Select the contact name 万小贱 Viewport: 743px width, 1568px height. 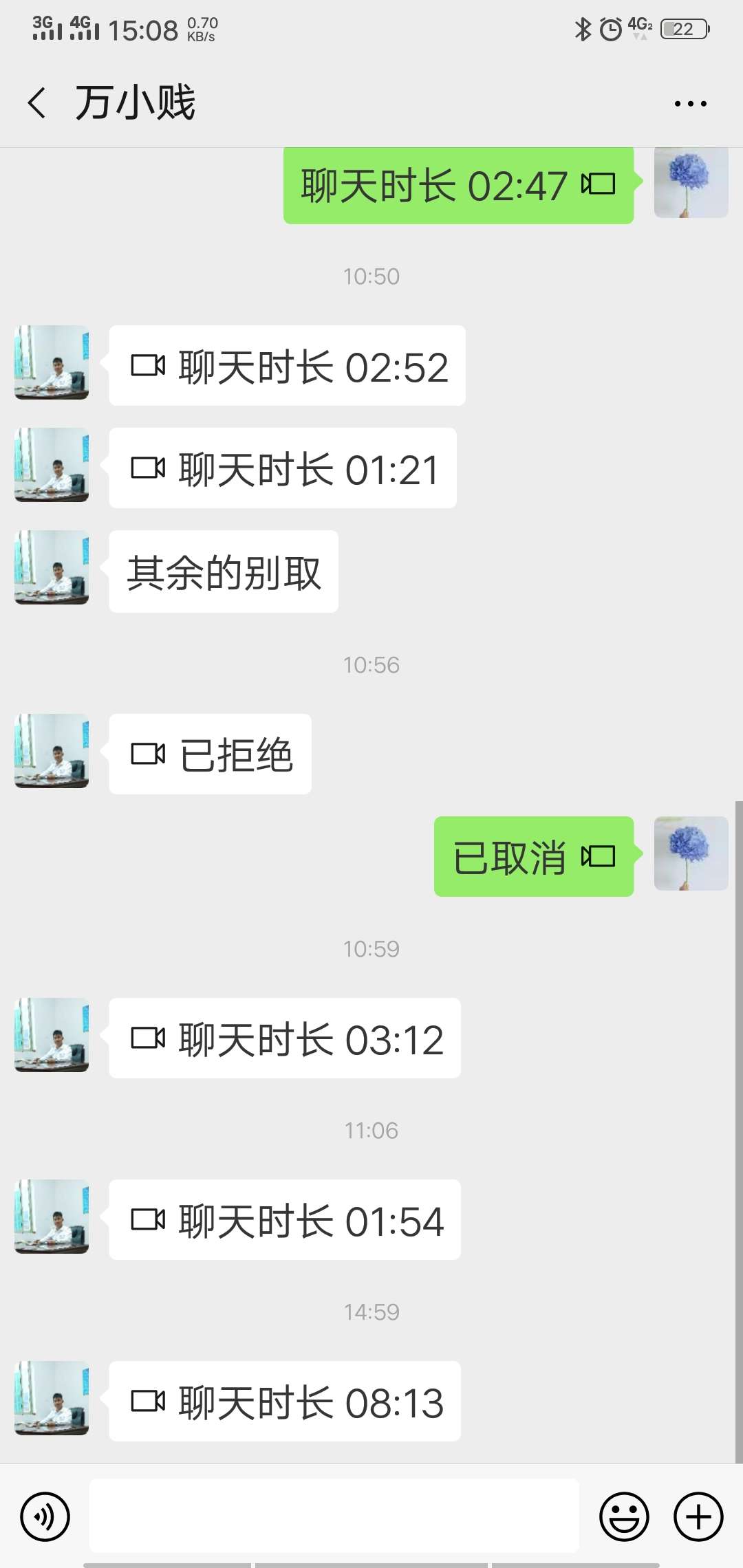click(x=135, y=100)
